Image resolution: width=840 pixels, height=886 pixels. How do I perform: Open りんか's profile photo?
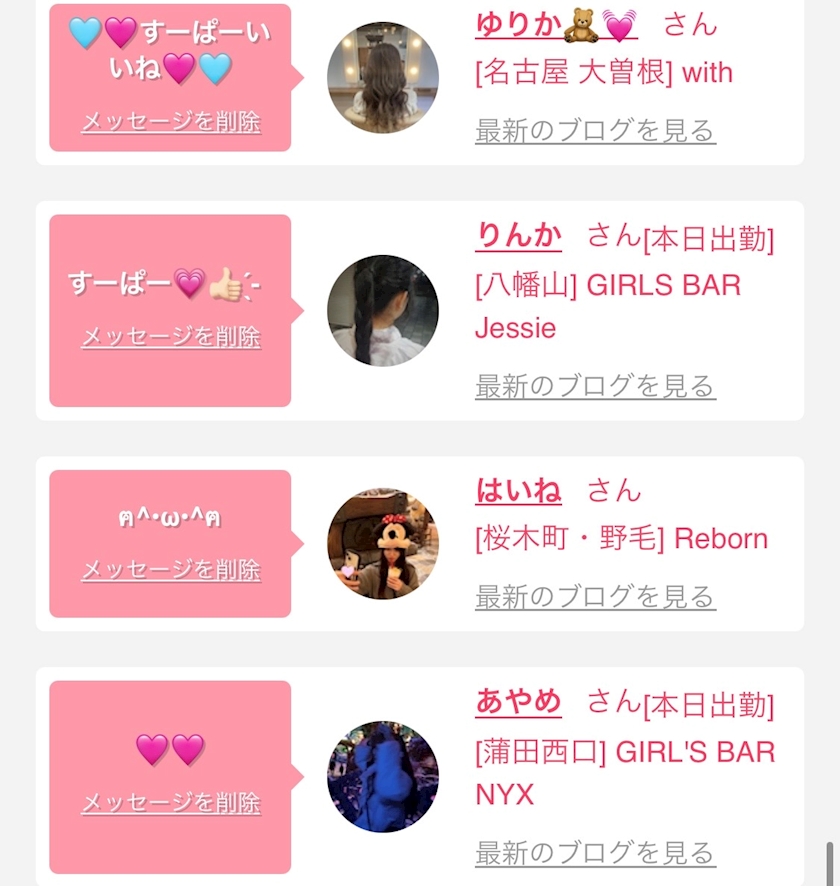(382, 310)
